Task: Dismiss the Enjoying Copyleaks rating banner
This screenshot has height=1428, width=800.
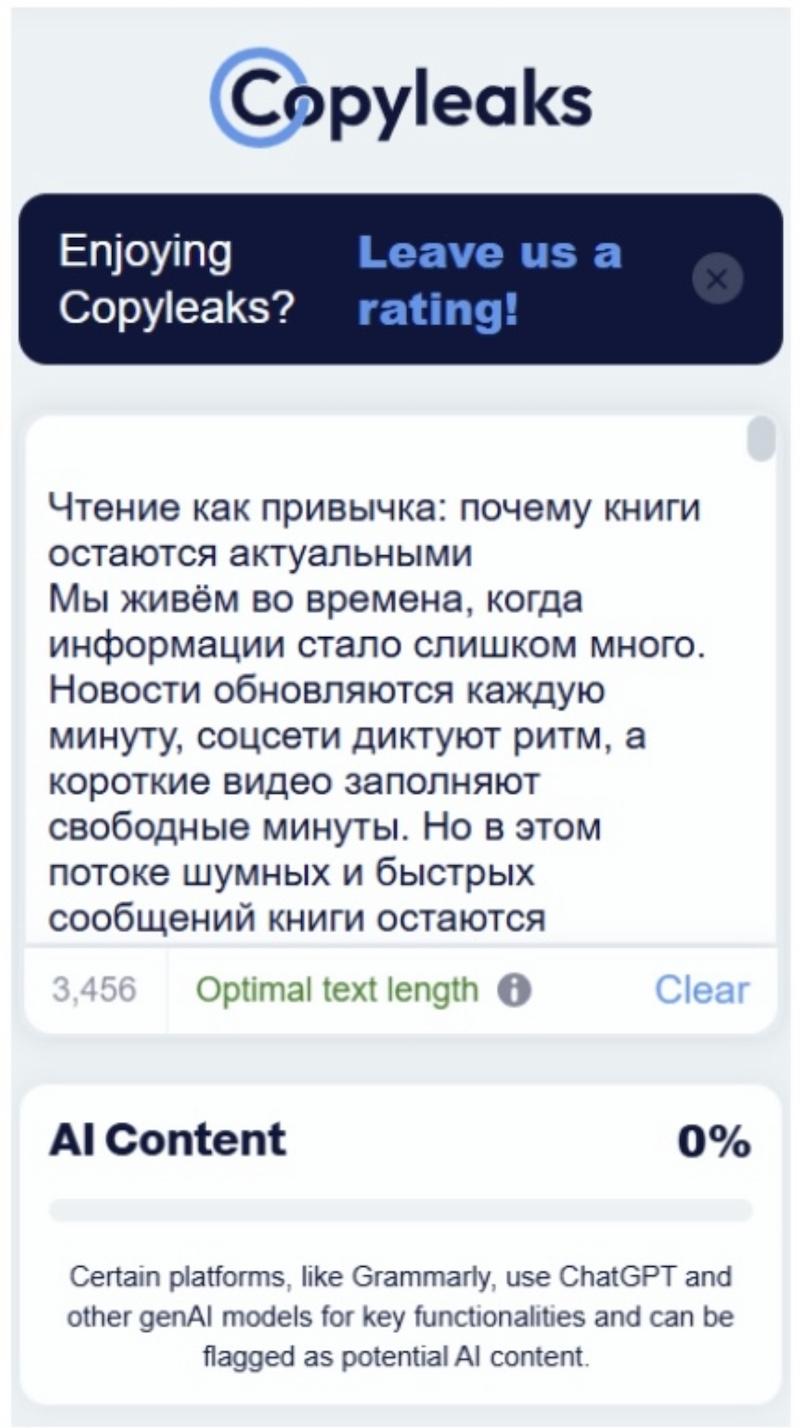Action: pyautogui.click(x=717, y=279)
